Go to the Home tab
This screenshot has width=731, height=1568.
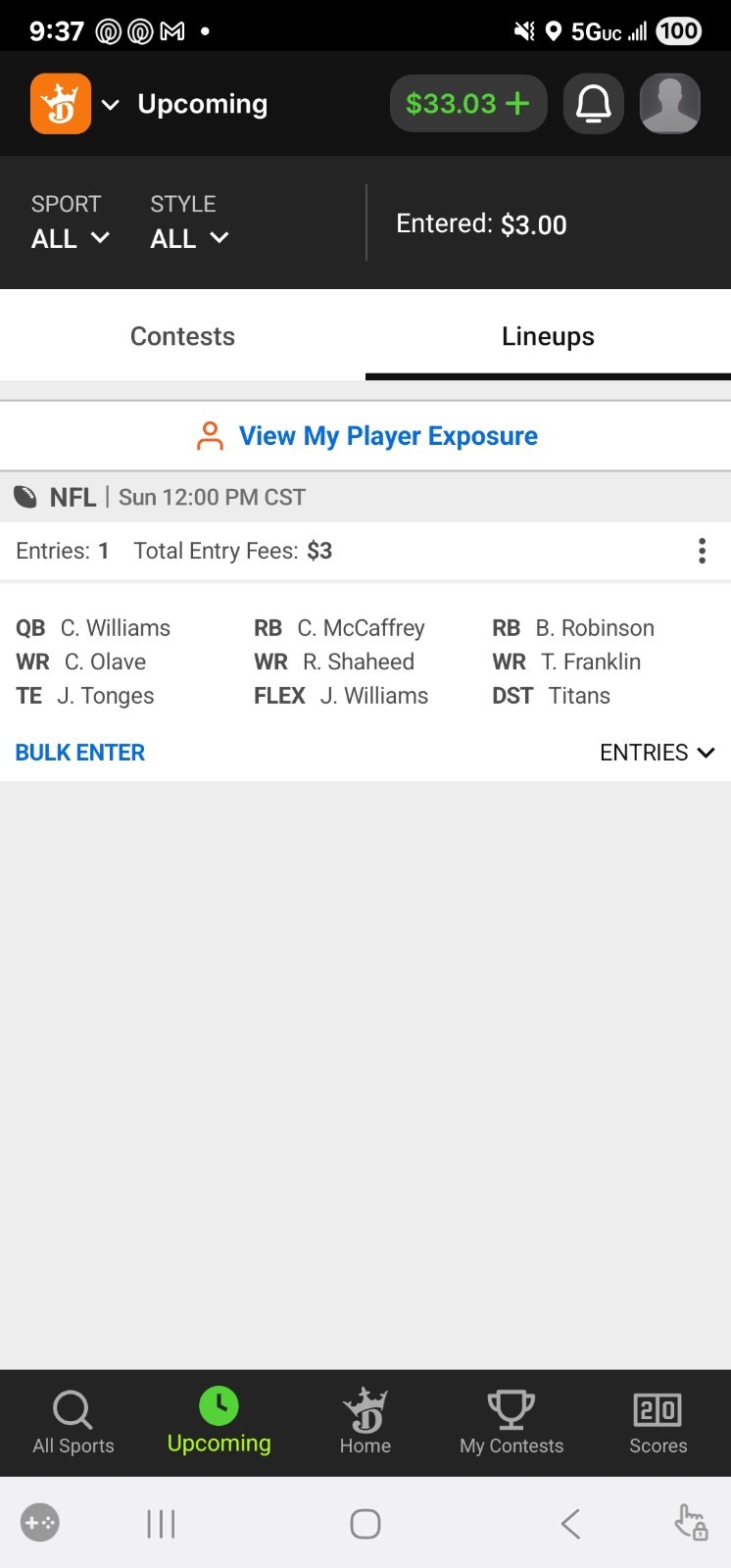[x=365, y=1422]
